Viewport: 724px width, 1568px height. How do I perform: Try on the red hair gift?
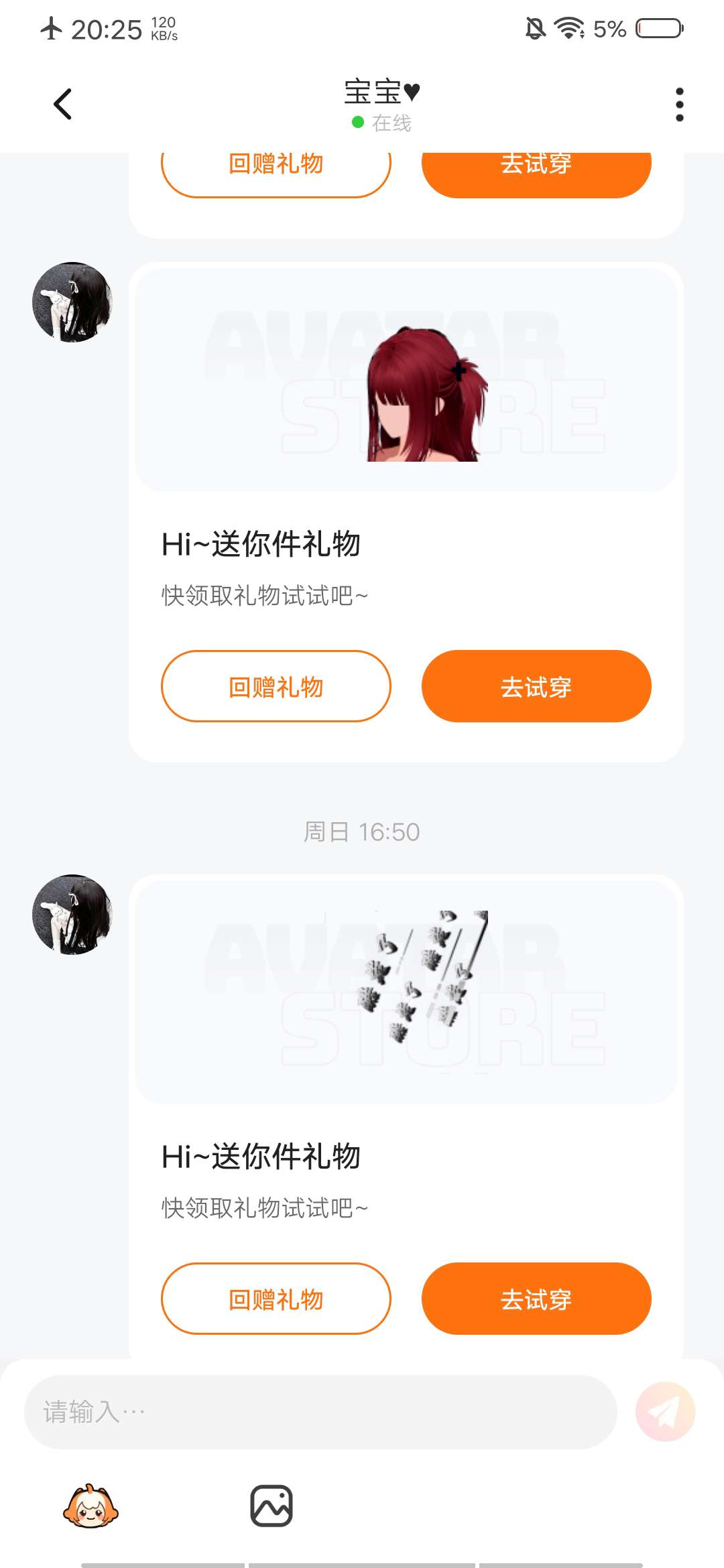tap(536, 686)
